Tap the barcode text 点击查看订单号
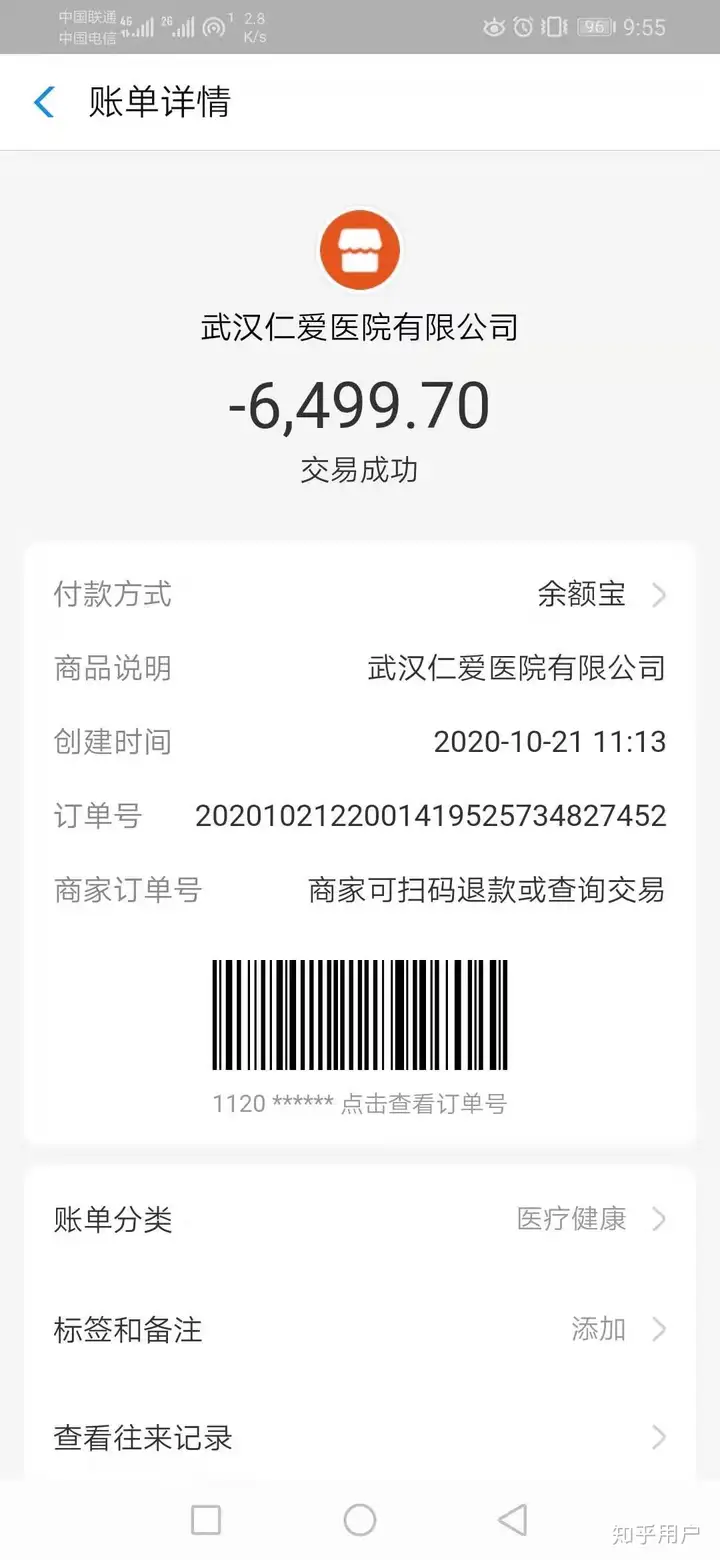720x1560 pixels. (x=424, y=1104)
